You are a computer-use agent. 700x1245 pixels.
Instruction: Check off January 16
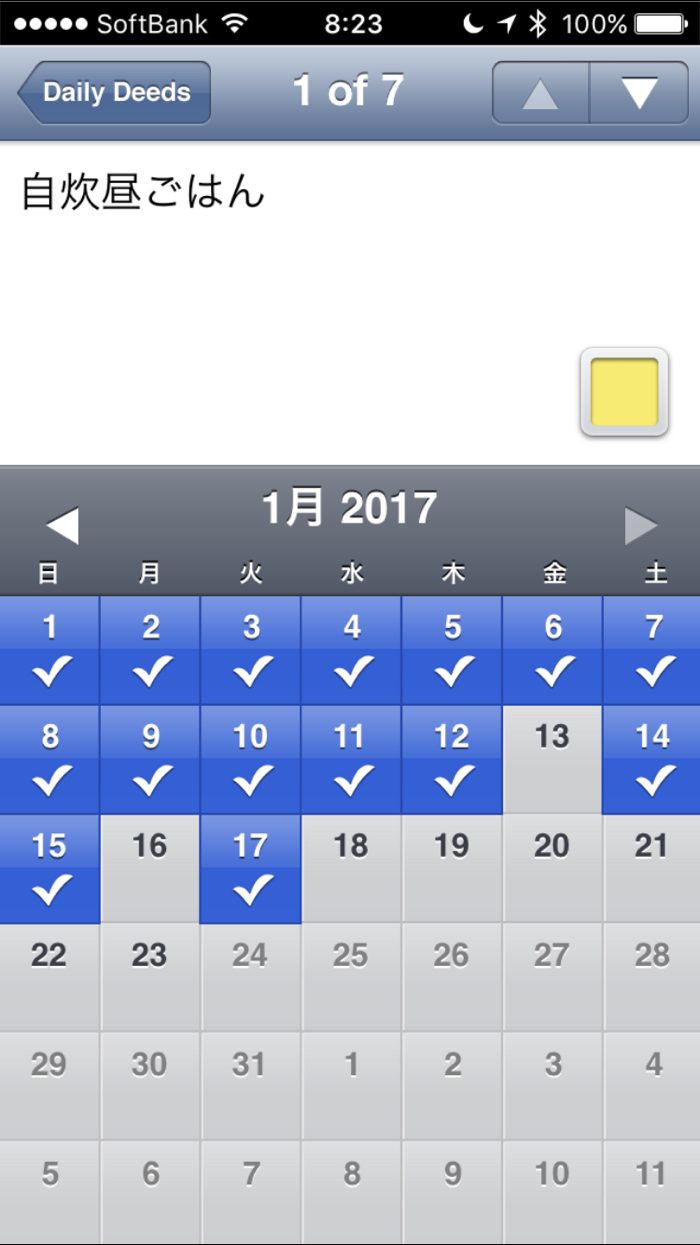click(150, 868)
